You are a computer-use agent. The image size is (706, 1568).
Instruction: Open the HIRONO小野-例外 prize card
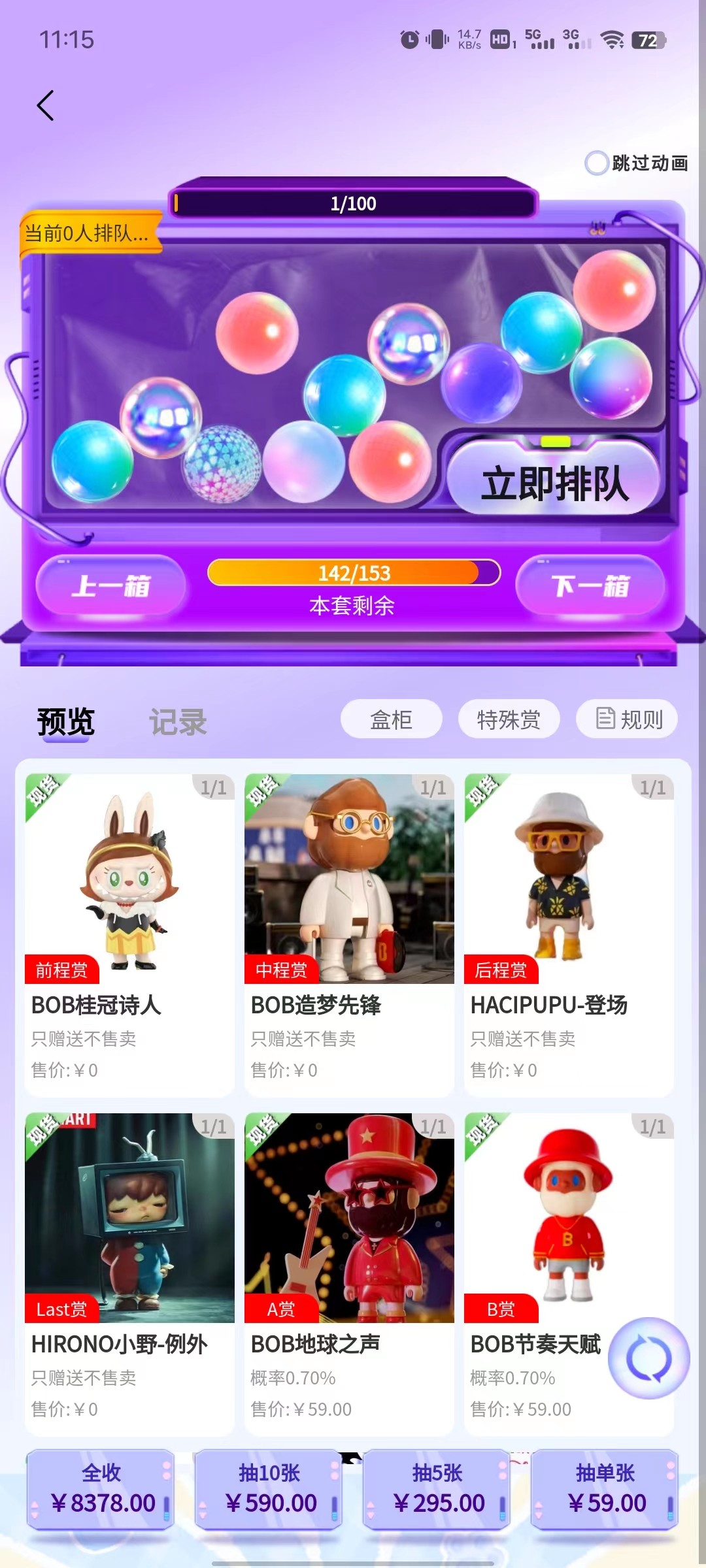(129, 1267)
